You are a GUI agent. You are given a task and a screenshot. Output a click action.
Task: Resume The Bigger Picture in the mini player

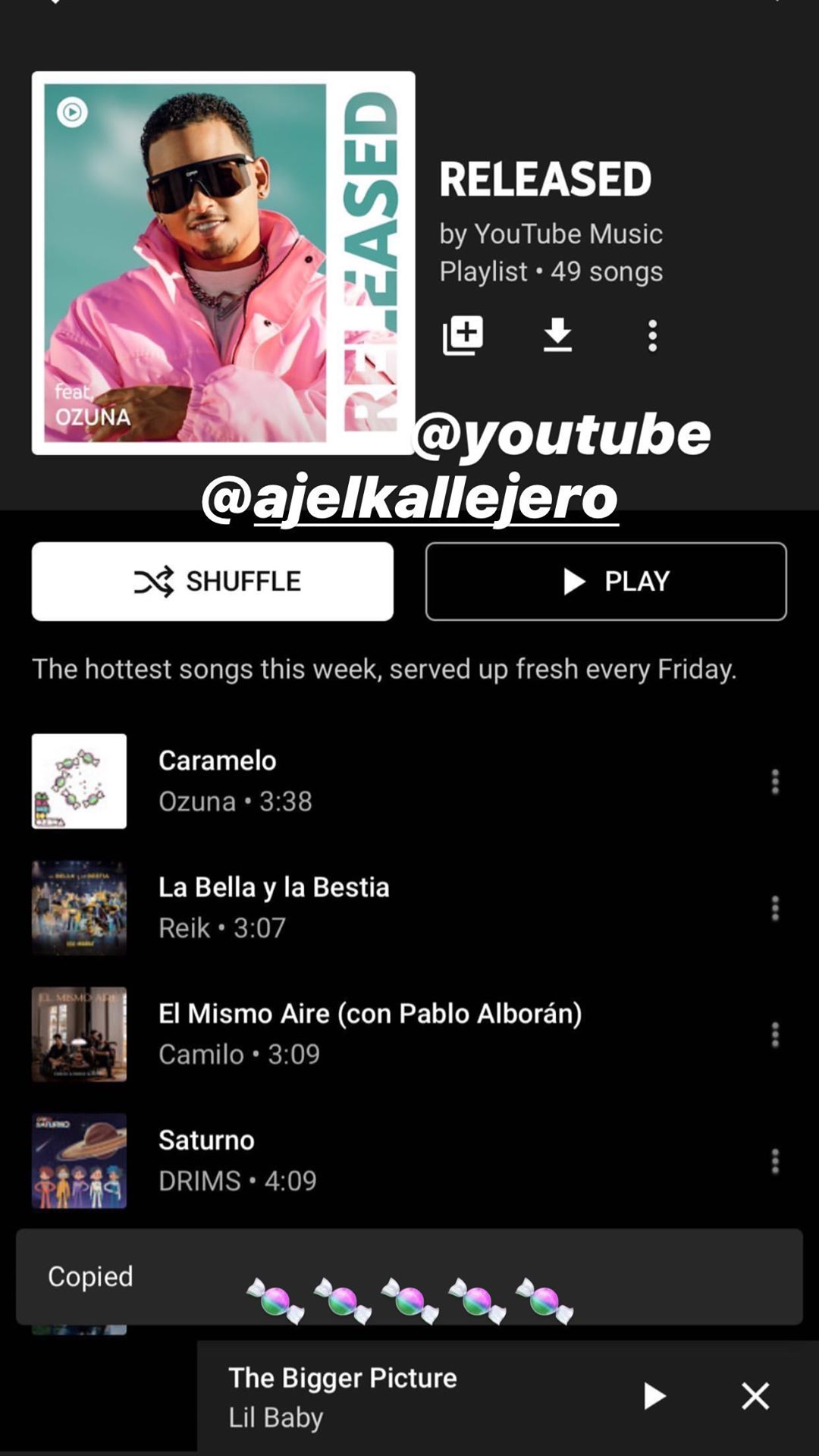[654, 1395]
